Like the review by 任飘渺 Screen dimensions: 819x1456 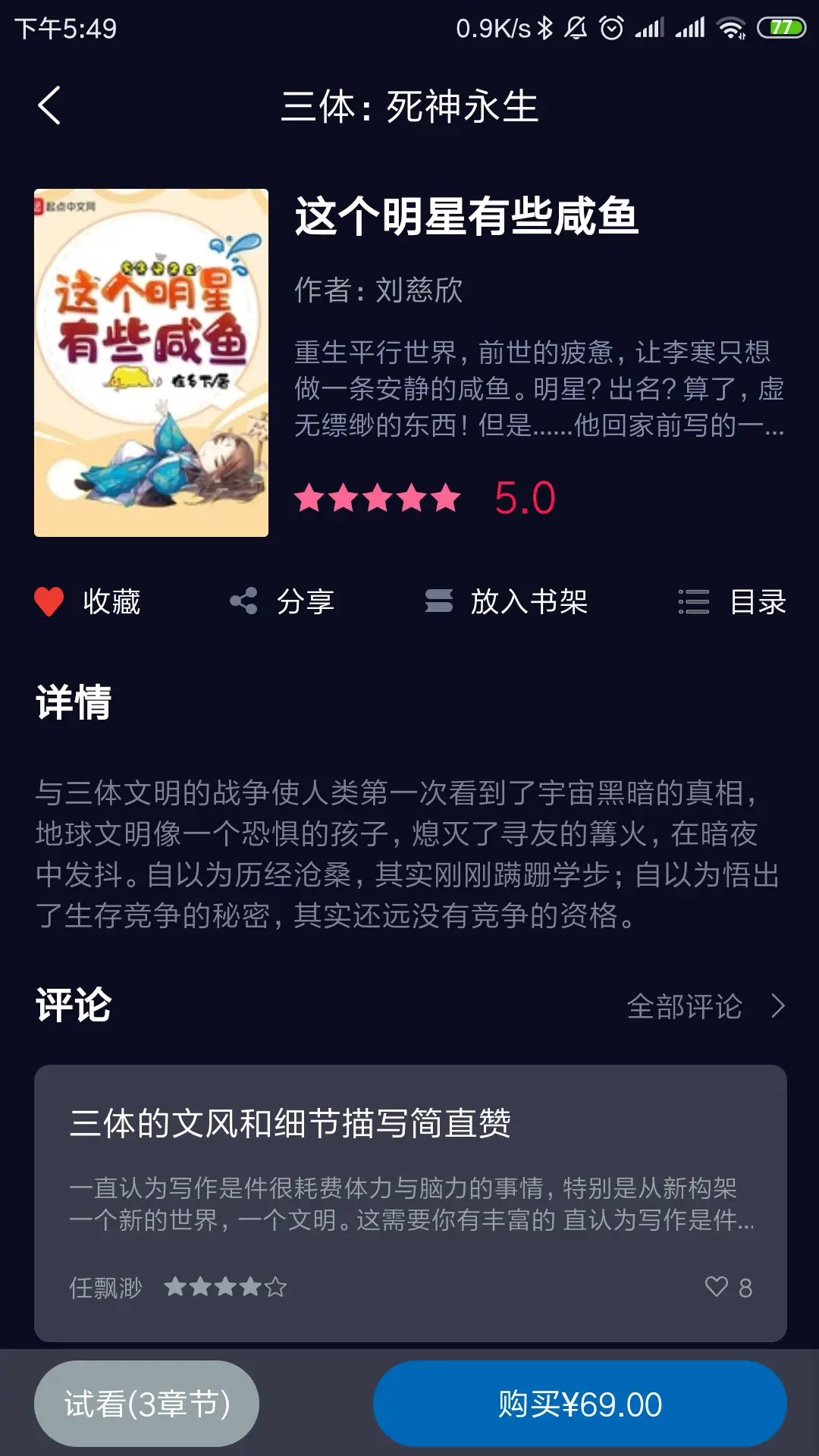tap(717, 1287)
